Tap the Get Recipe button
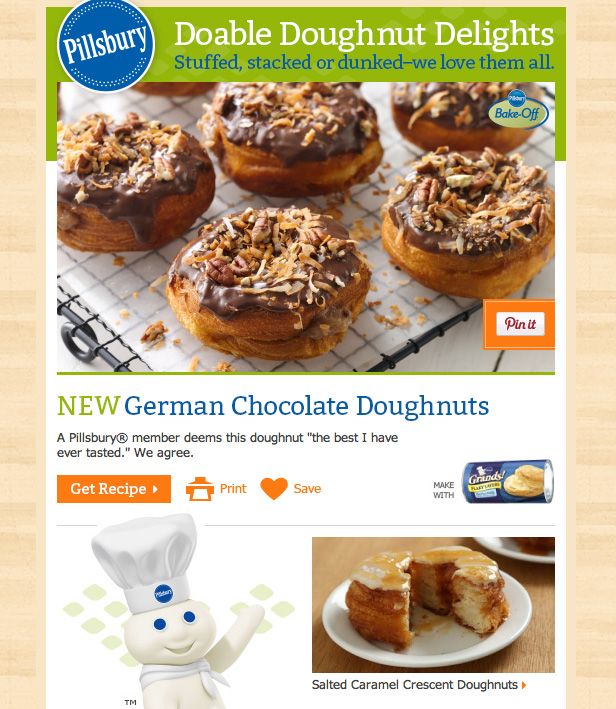The image size is (616, 709). 114,489
